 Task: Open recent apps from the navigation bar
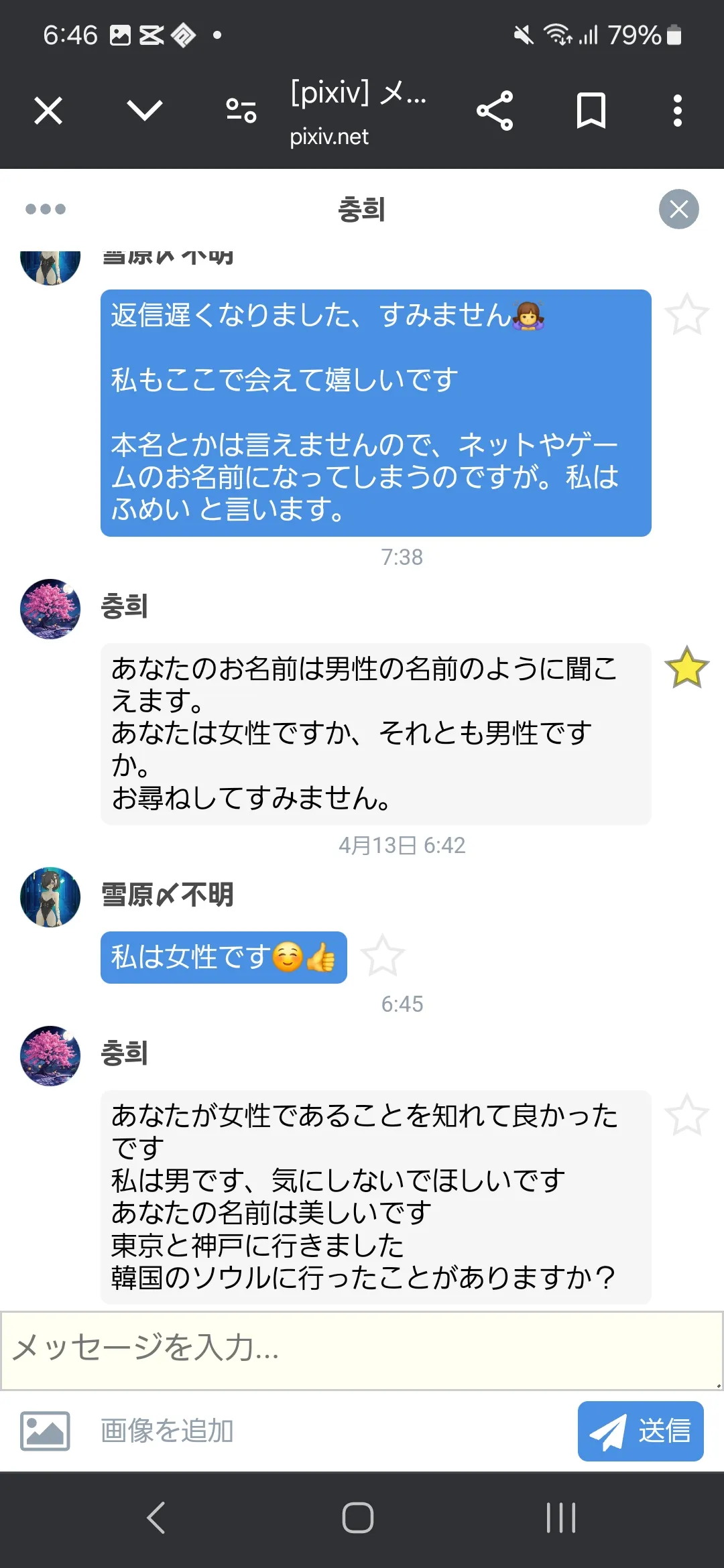pos(560,1518)
